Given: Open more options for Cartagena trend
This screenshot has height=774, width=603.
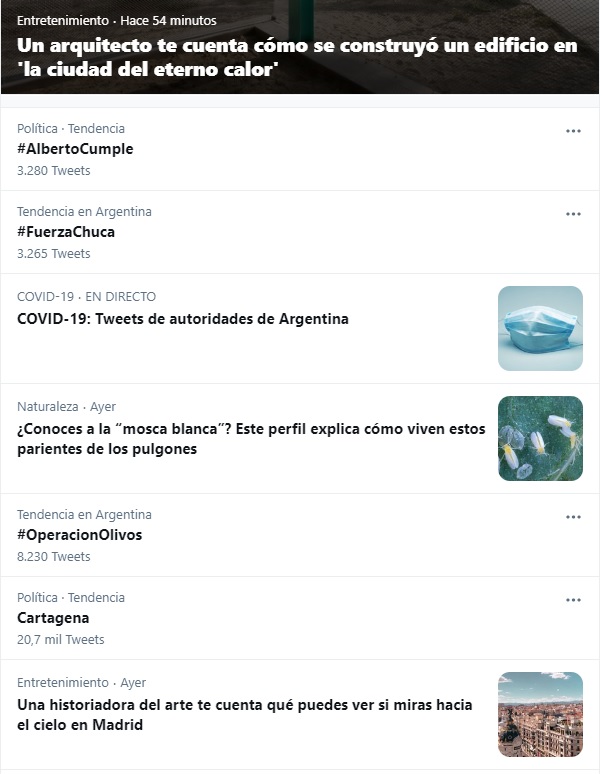Looking at the screenshot, I should [573, 600].
